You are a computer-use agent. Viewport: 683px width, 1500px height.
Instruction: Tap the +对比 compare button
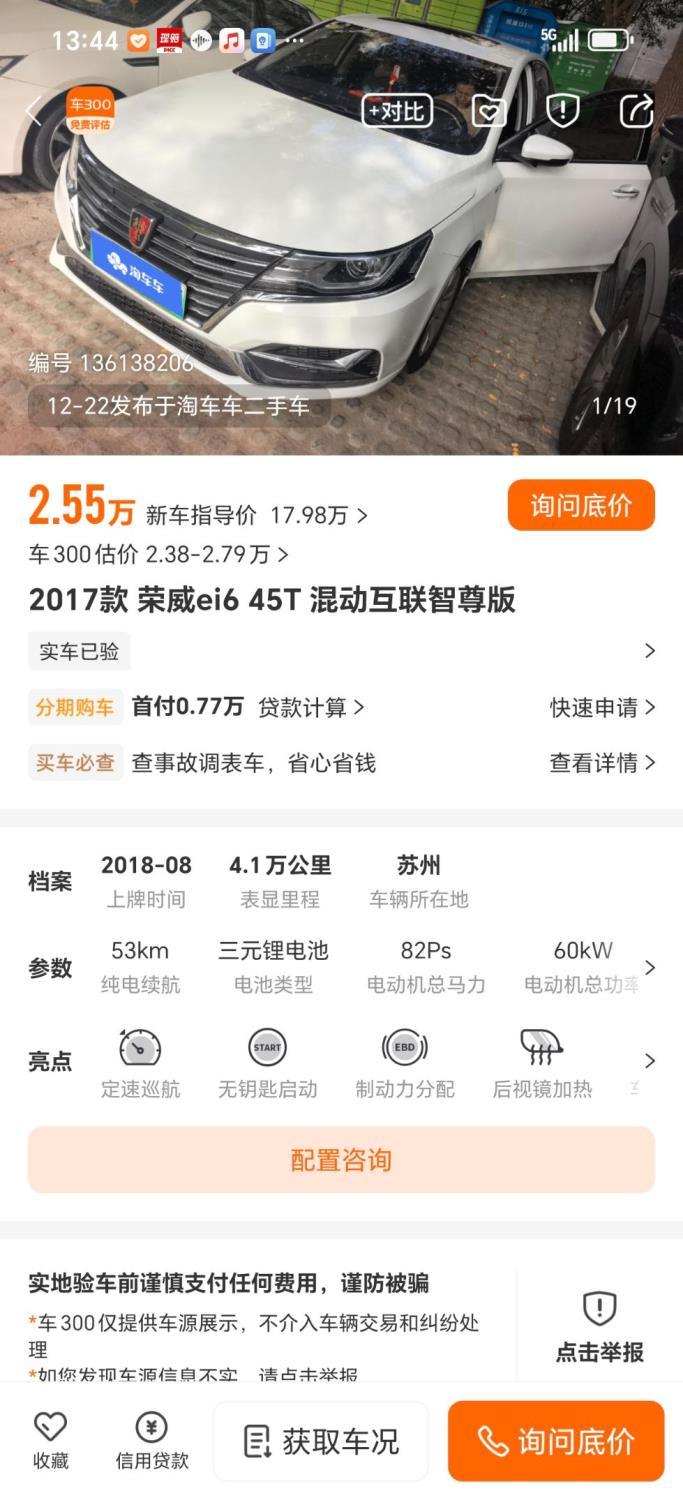tap(397, 111)
